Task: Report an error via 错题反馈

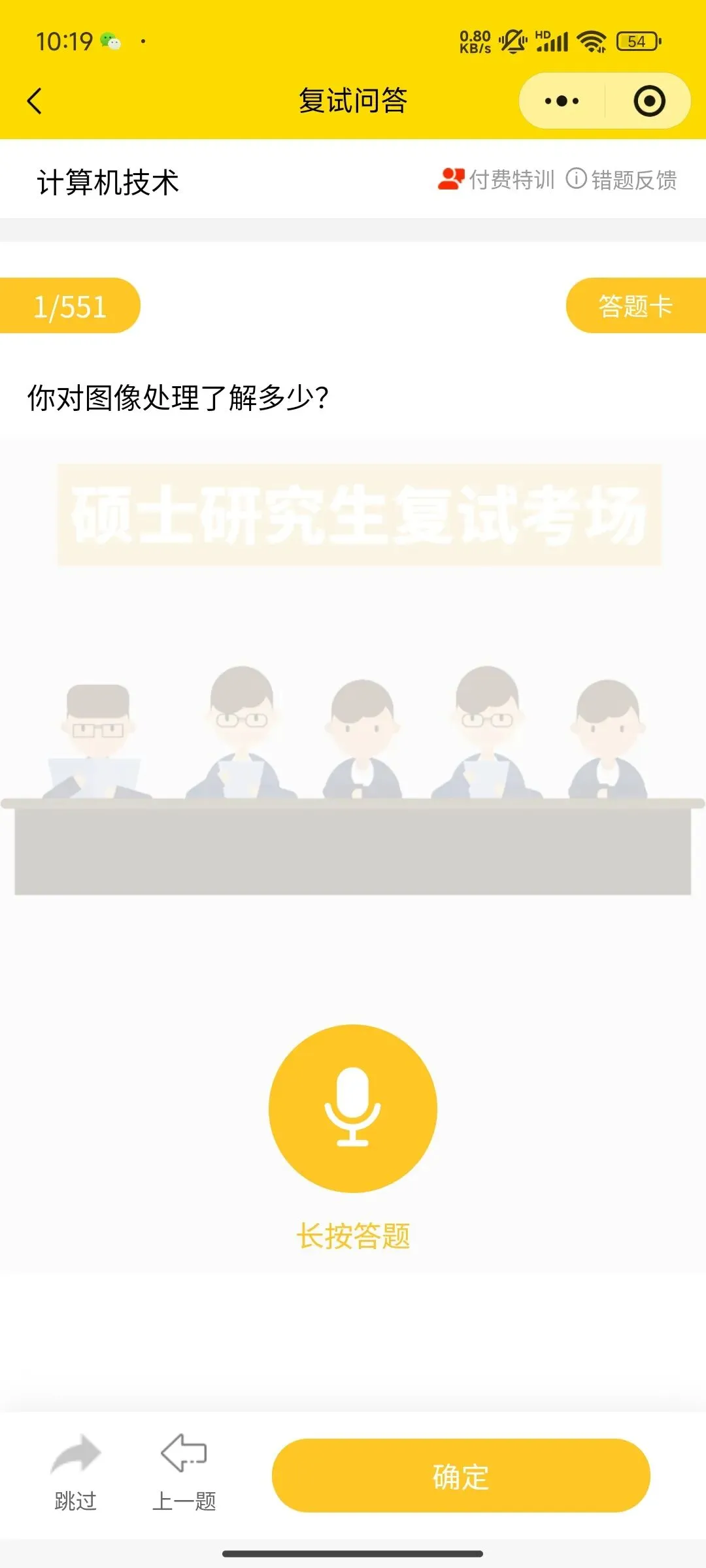Action: (621, 179)
